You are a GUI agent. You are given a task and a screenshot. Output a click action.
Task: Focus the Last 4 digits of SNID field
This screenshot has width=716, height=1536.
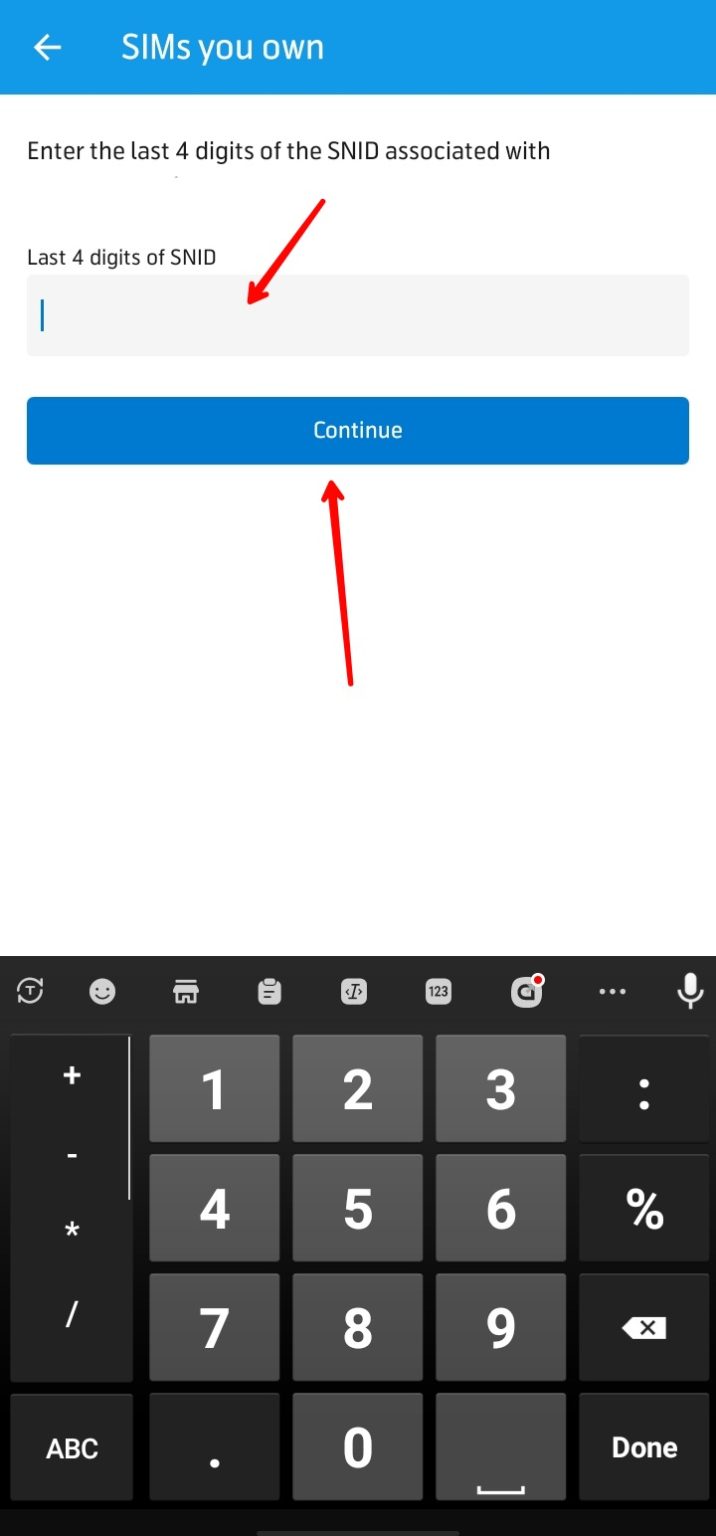(357, 315)
